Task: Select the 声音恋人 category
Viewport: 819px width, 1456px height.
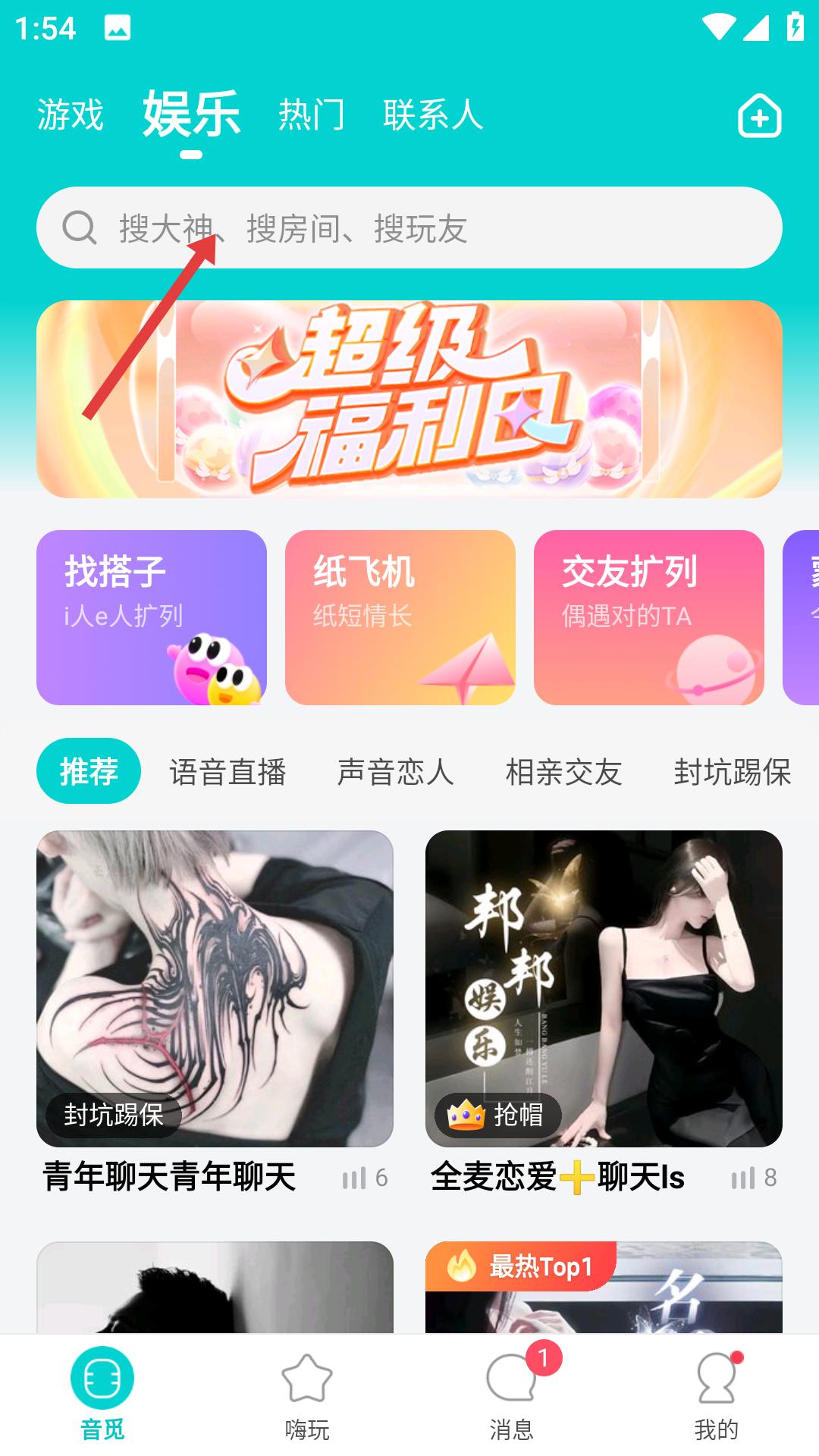Action: point(398,773)
